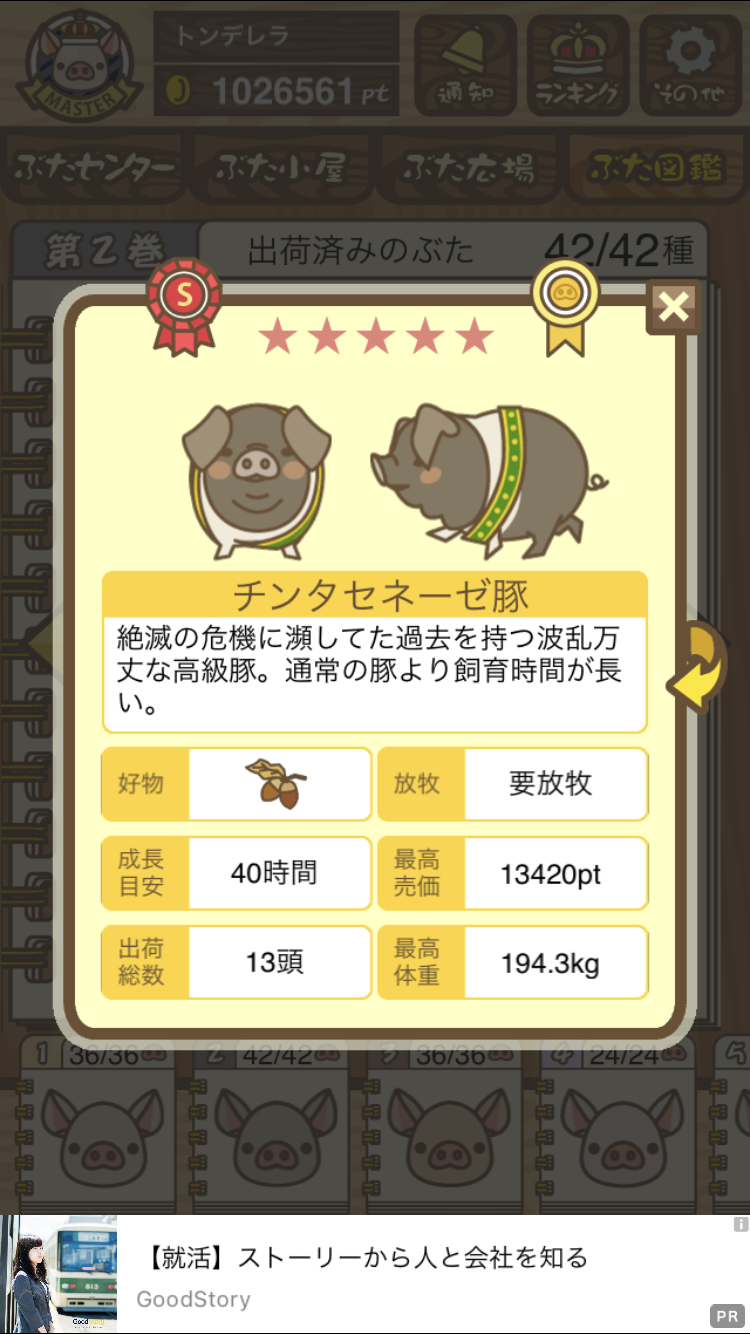Switch to ぶたセンター tab
The width and height of the screenshot is (750, 1334).
(x=95, y=168)
